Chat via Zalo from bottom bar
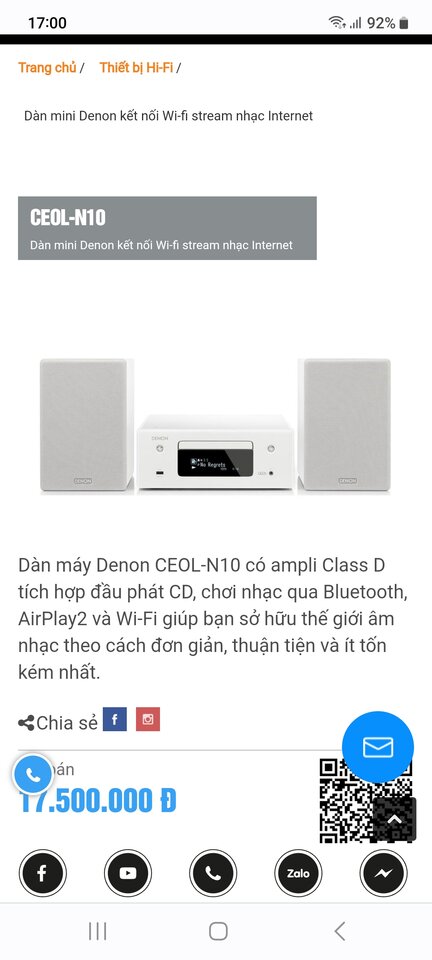 (298, 874)
